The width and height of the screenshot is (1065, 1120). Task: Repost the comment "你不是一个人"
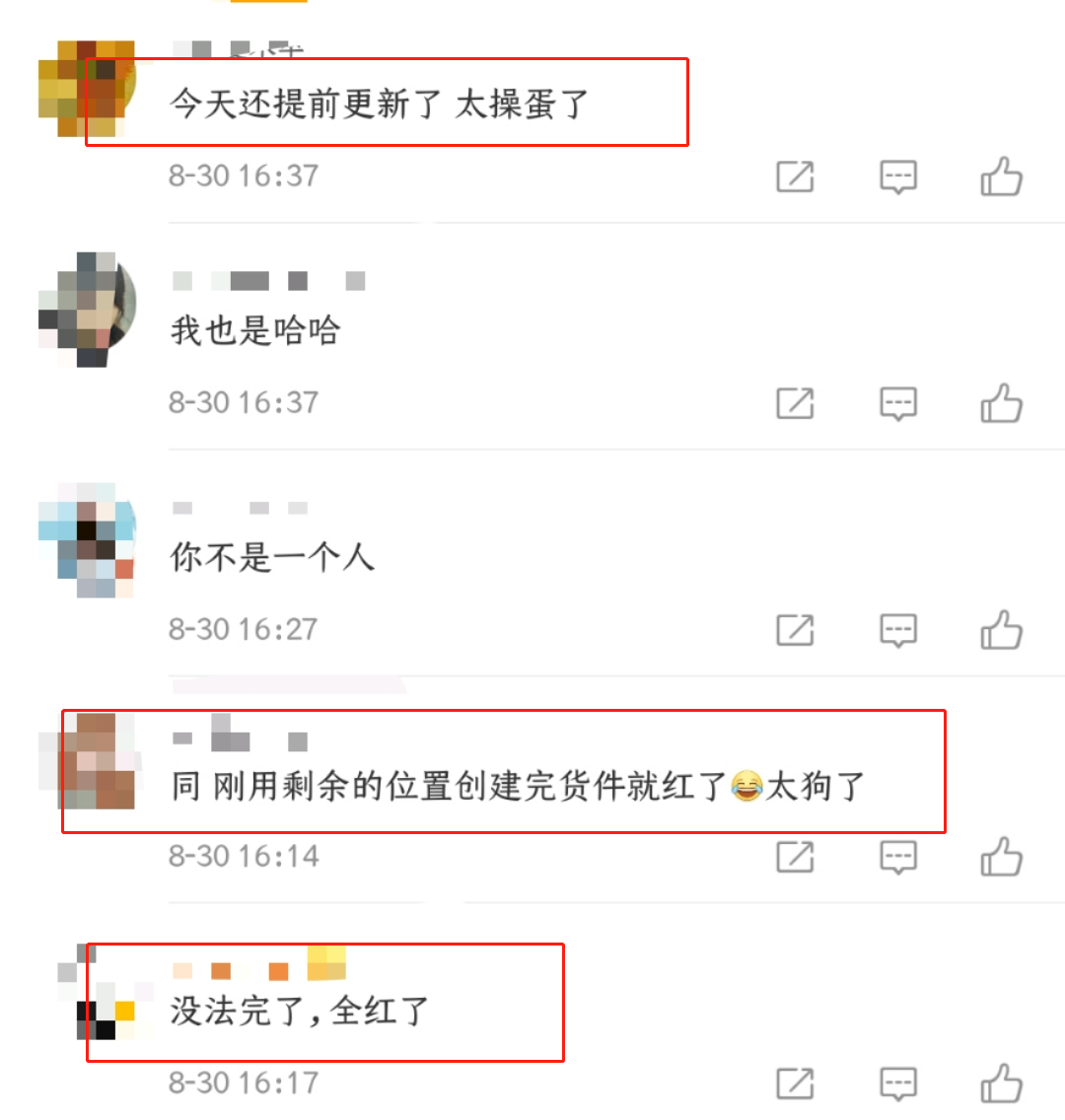795,631
